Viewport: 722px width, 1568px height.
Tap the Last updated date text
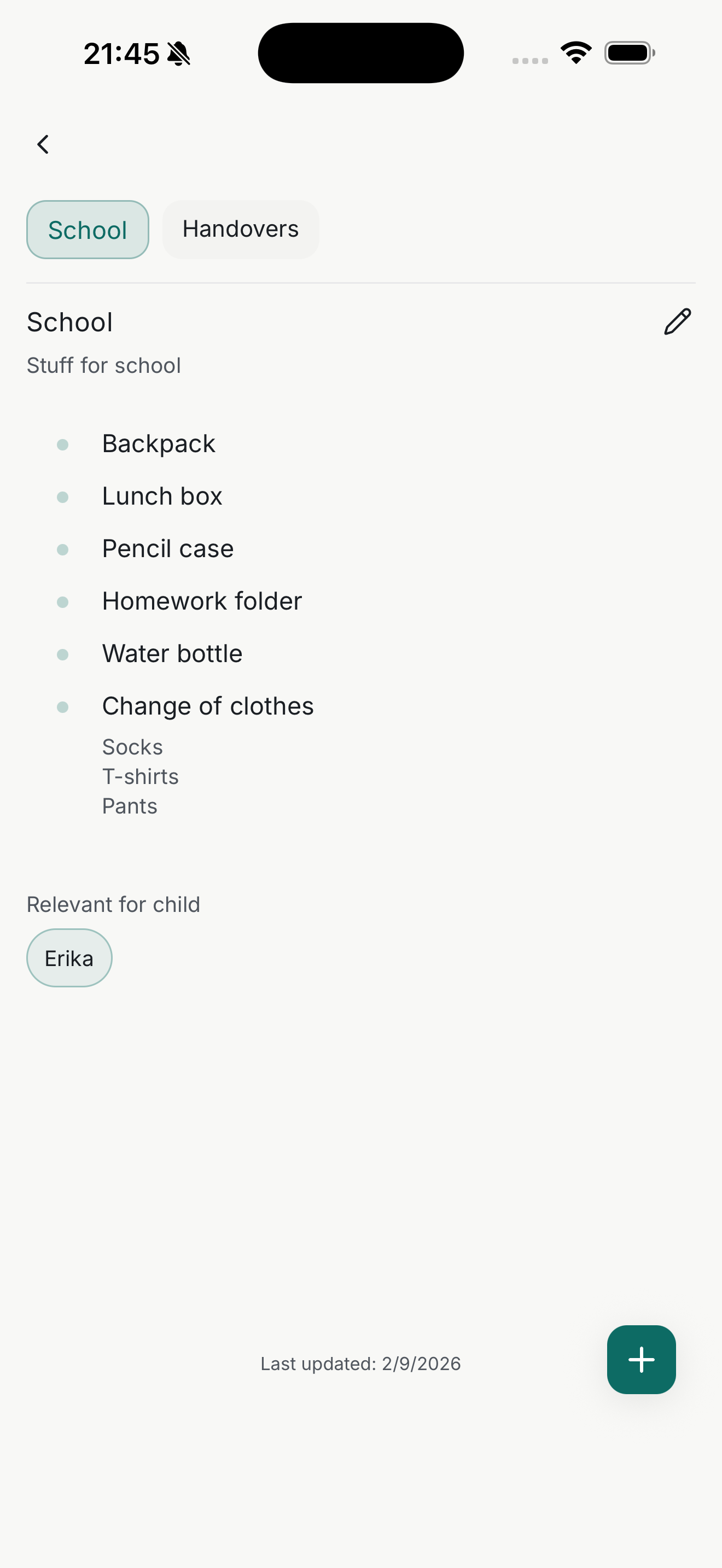[x=360, y=1364]
